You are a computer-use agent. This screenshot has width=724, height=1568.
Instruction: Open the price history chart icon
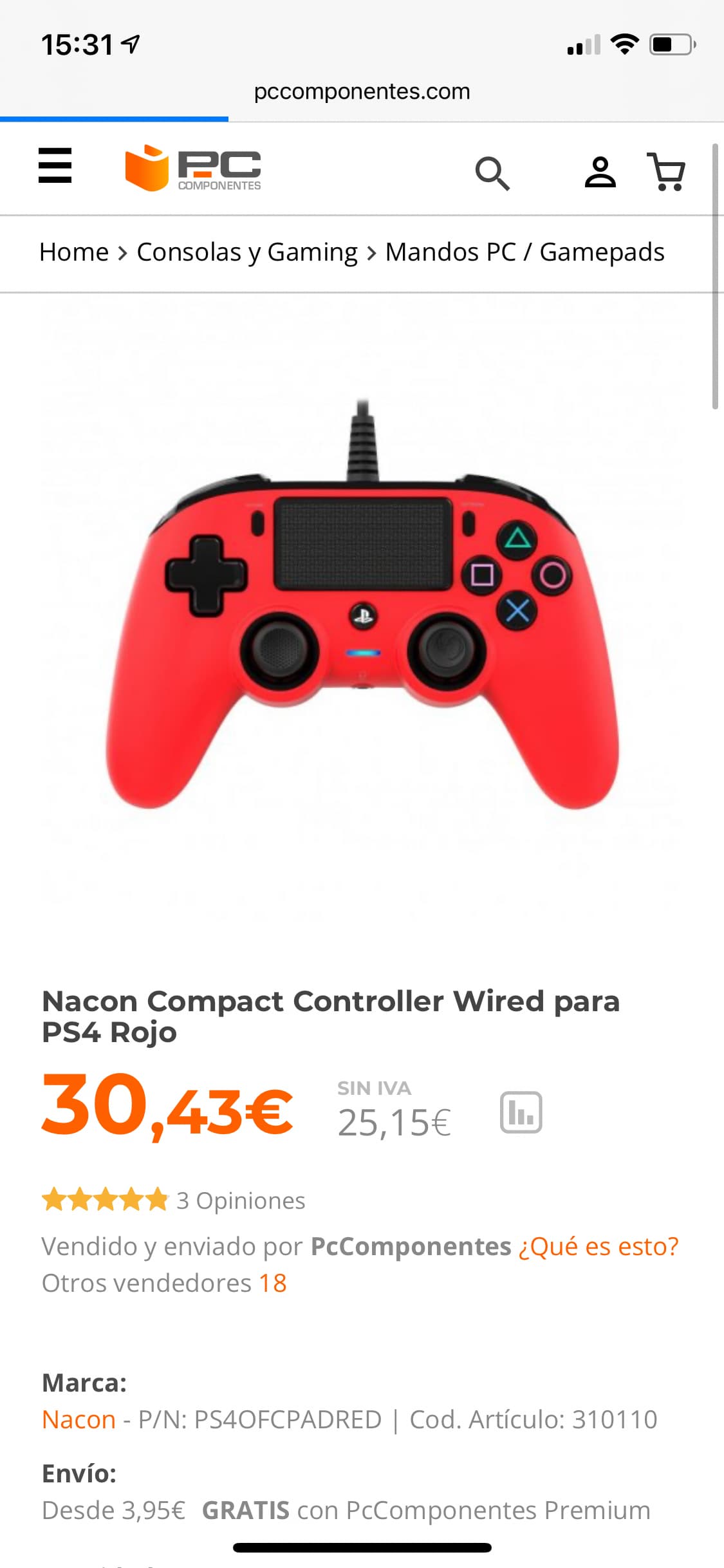(x=521, y=1112)
